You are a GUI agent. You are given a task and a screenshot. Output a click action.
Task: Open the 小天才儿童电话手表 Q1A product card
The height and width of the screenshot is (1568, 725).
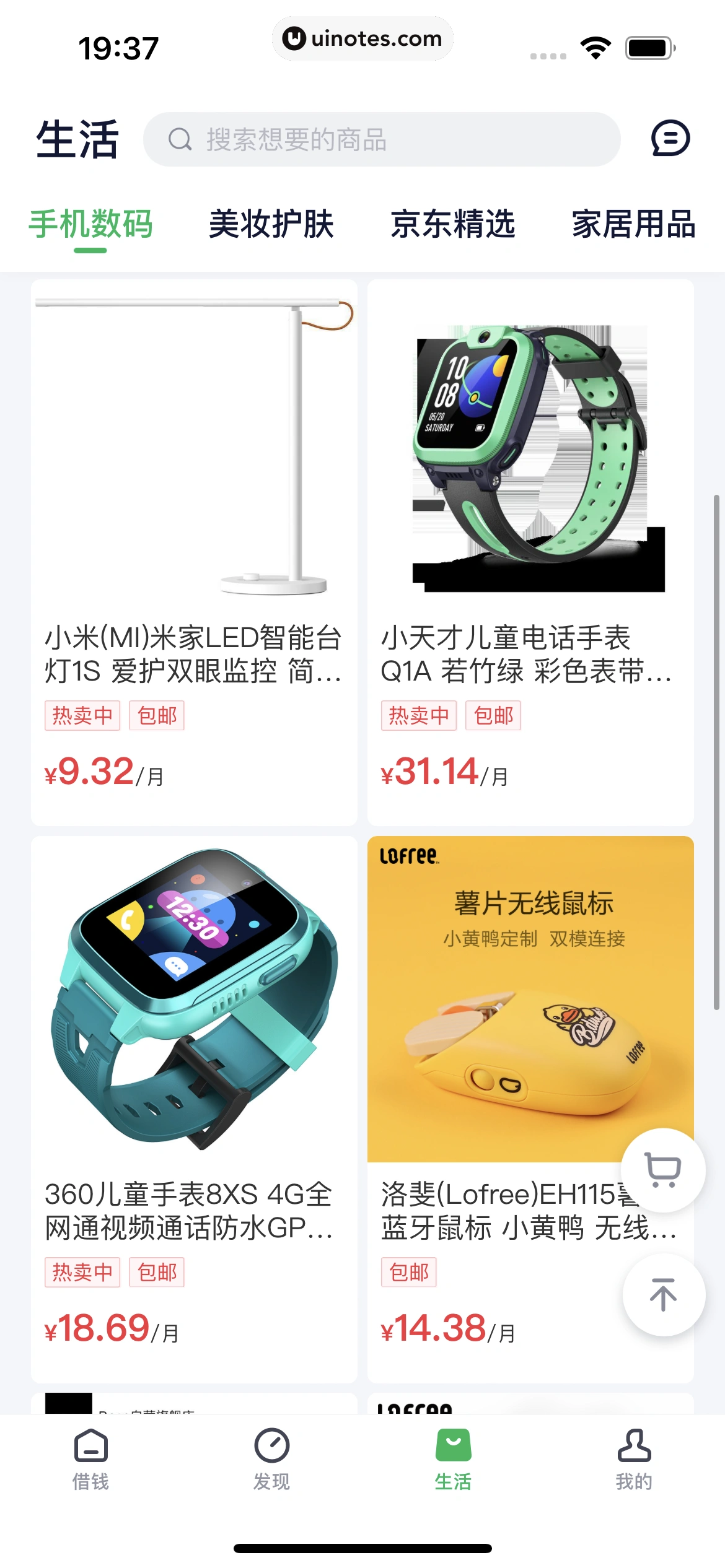click(x=530, y=551)
